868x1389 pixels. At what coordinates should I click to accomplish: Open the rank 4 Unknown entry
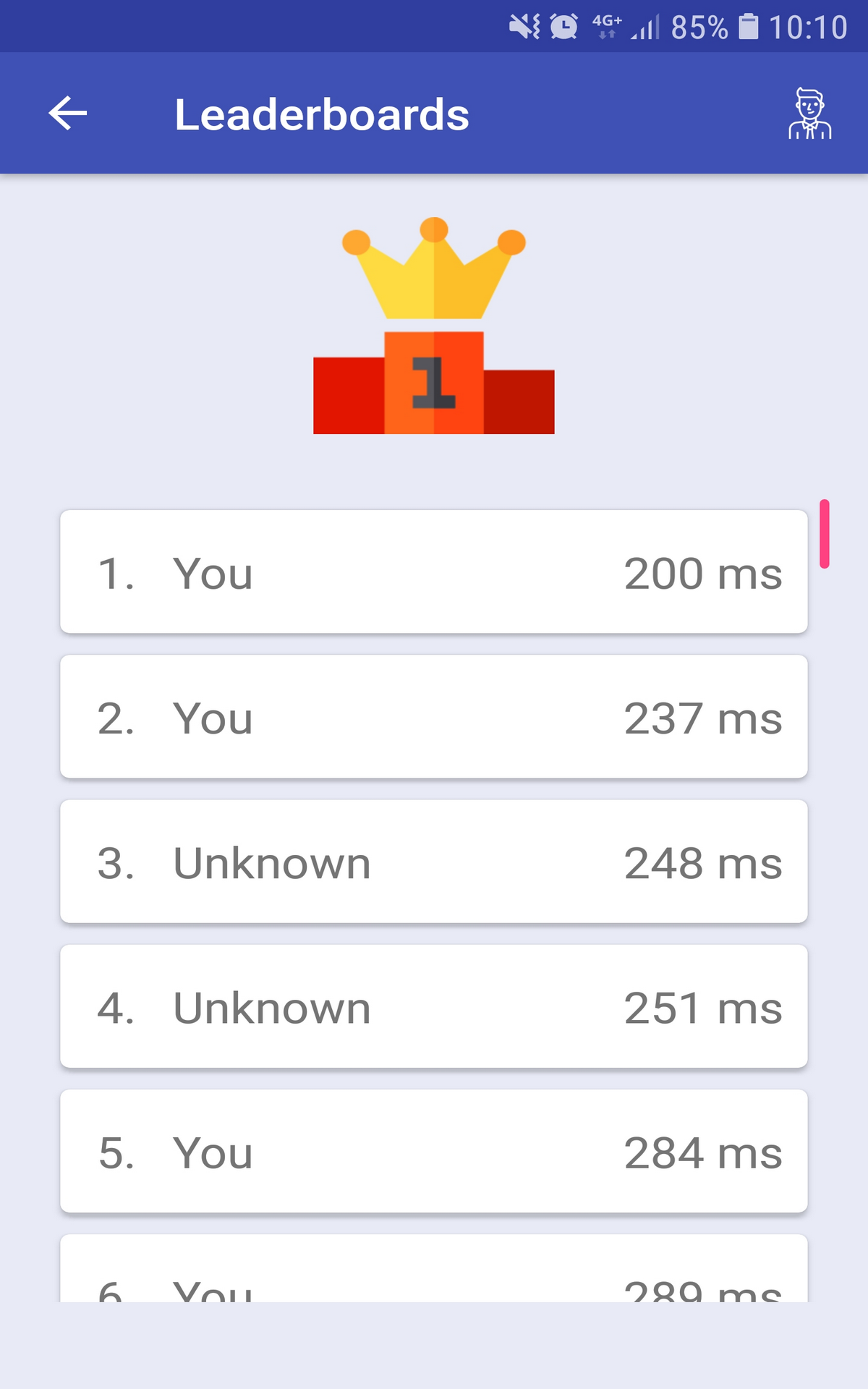(433, 1007)
